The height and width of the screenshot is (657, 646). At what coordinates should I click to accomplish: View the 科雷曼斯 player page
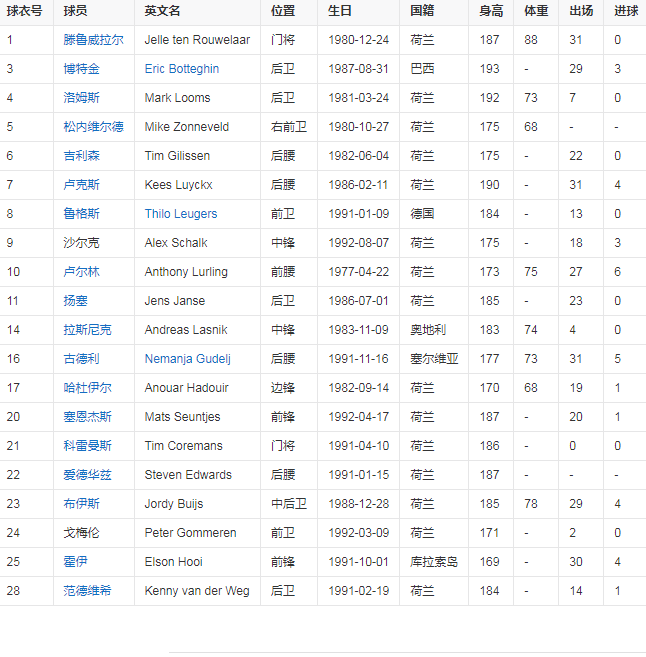(x=87, y=446)
